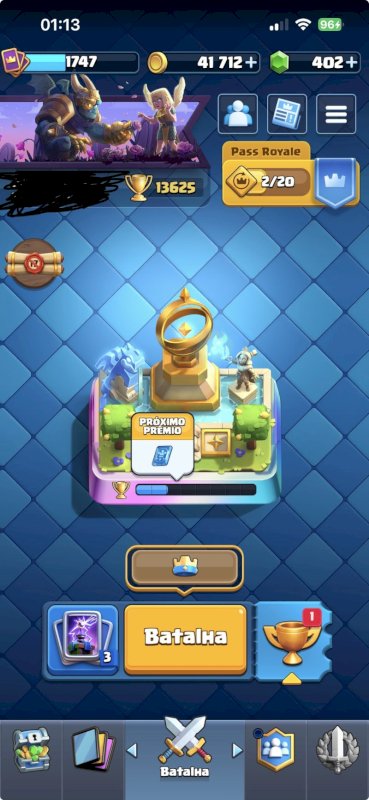This screenshot has width=369, height=800.
Task: Switch to the clan tab
Action: click(276, 752)
